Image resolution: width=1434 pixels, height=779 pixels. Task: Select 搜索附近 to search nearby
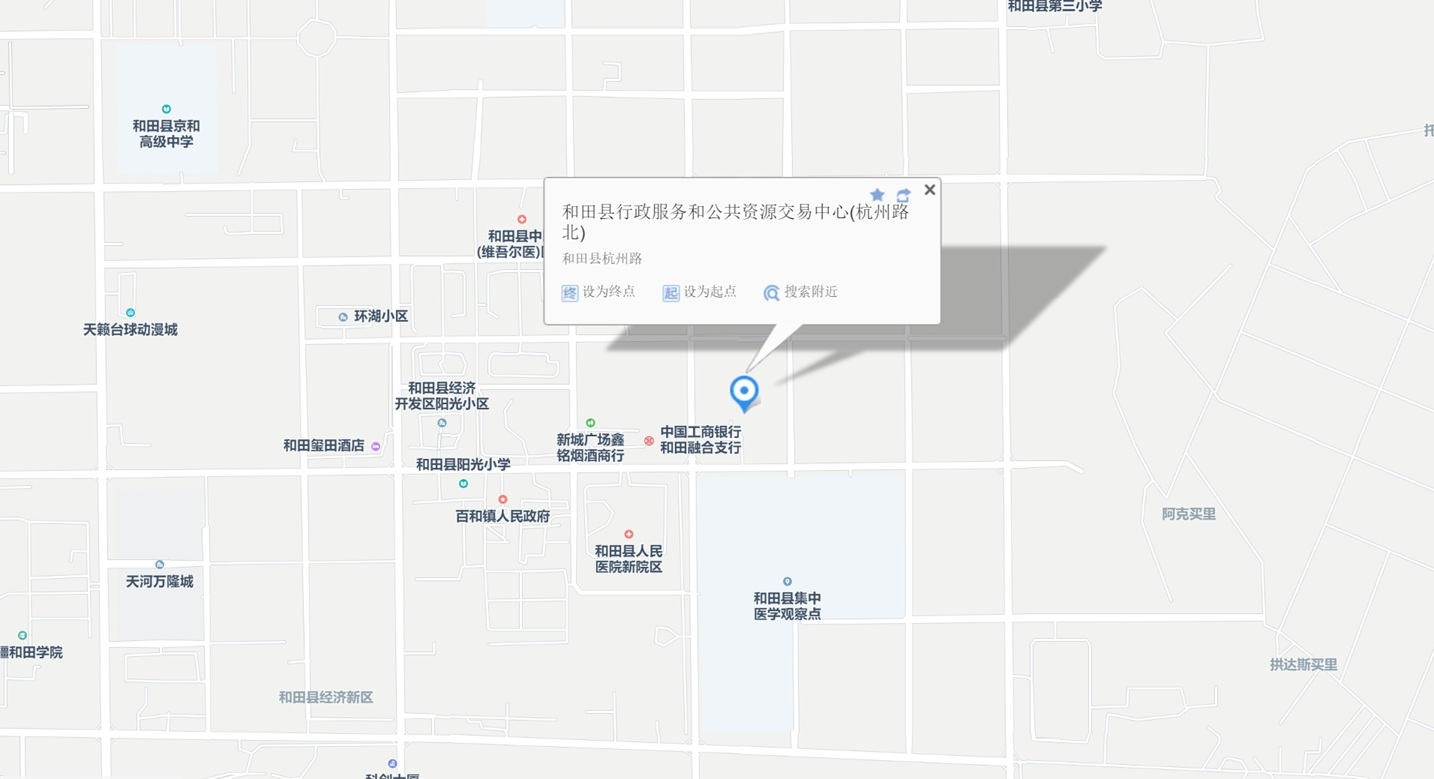coord(800,292)
